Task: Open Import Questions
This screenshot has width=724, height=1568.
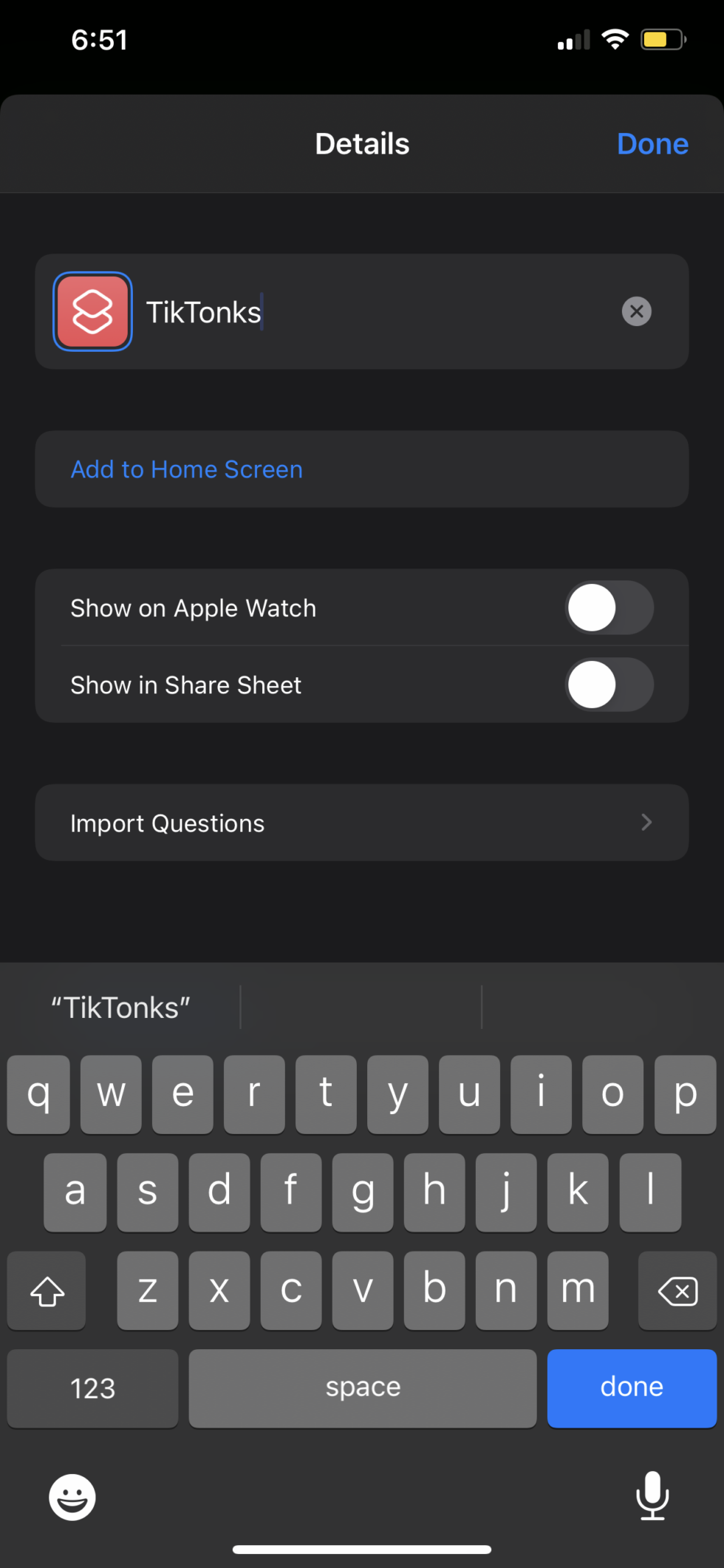Action: 362,823
